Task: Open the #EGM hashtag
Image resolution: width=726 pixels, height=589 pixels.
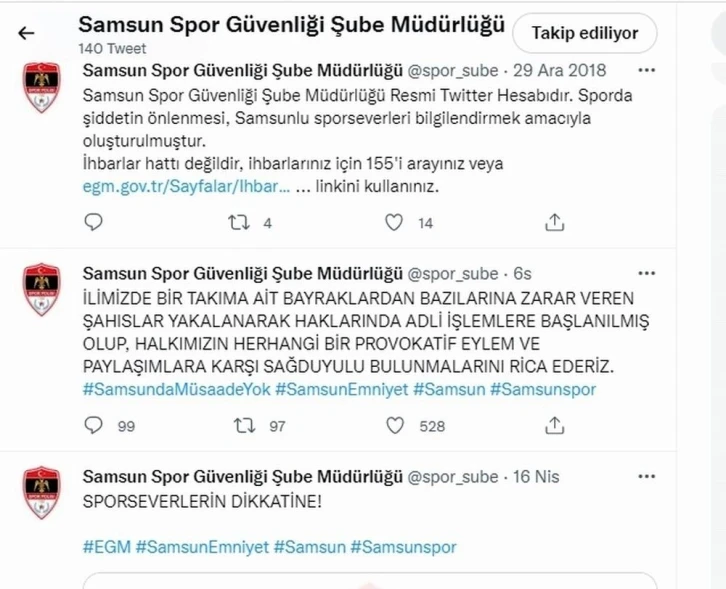Action: tap(106, 547)
